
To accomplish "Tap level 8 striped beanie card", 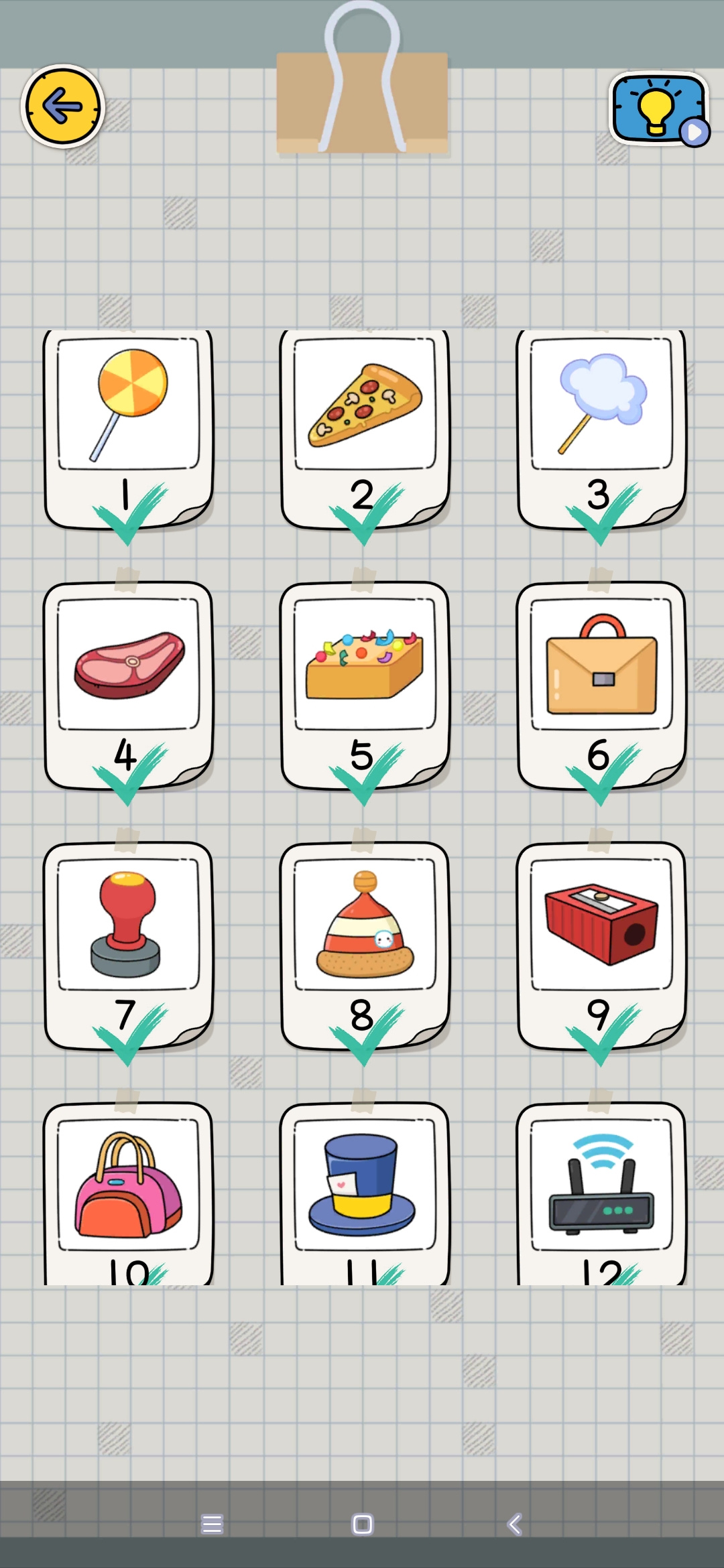I will [365, 945].
